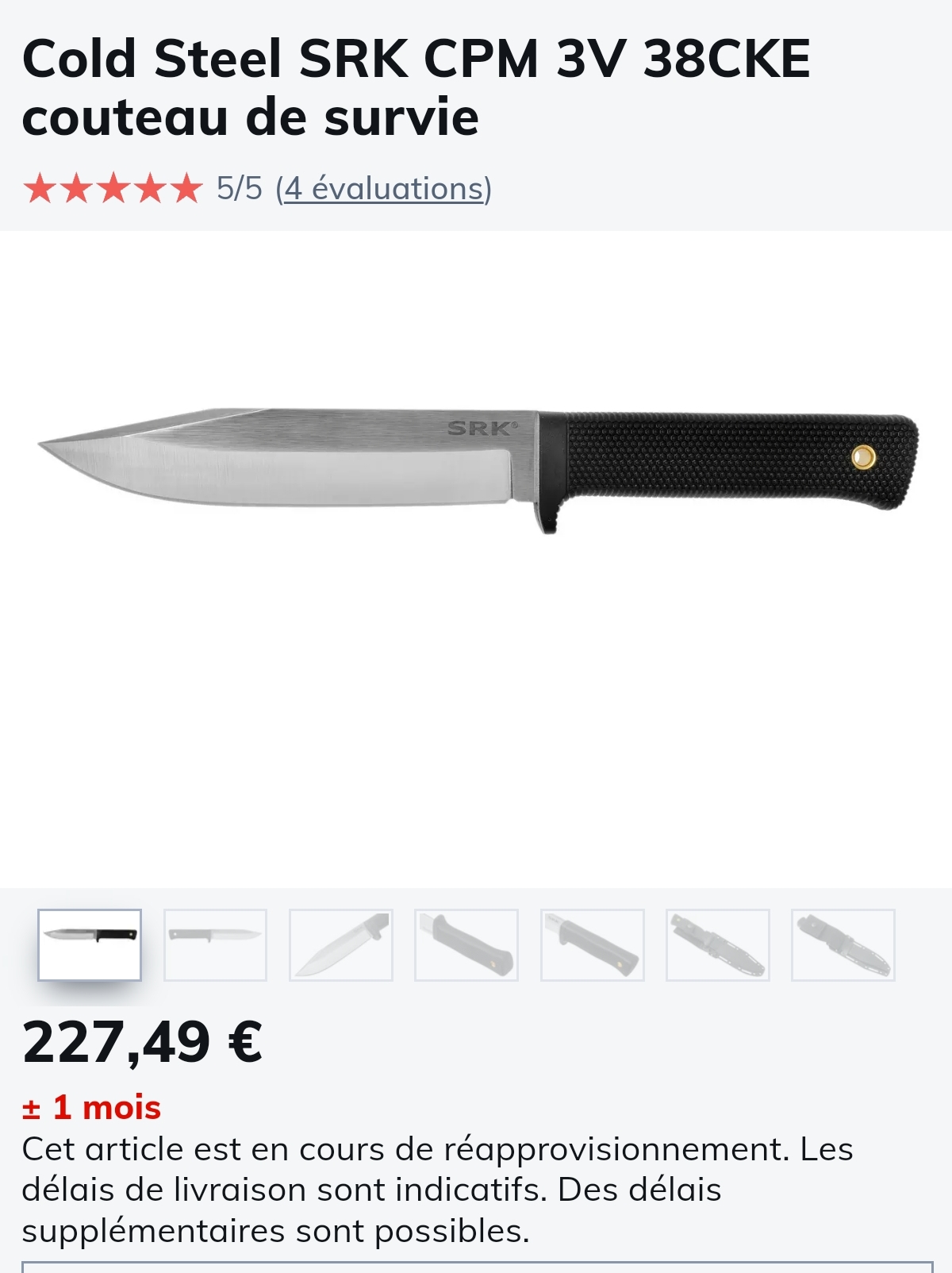Select the first thumbnail of knife with black handle
952x1273 pixels.
click(90, 944)
